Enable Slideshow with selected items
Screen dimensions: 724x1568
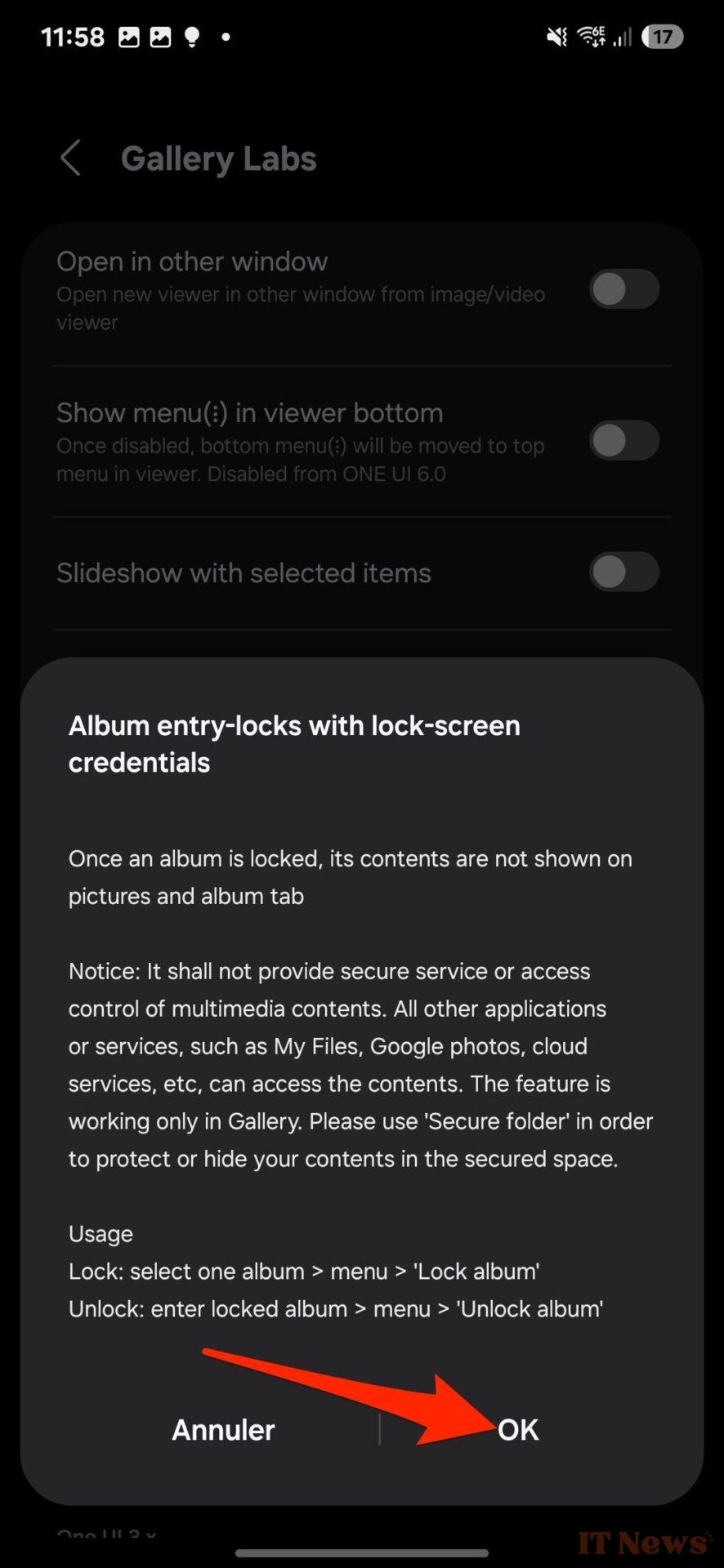624,572
